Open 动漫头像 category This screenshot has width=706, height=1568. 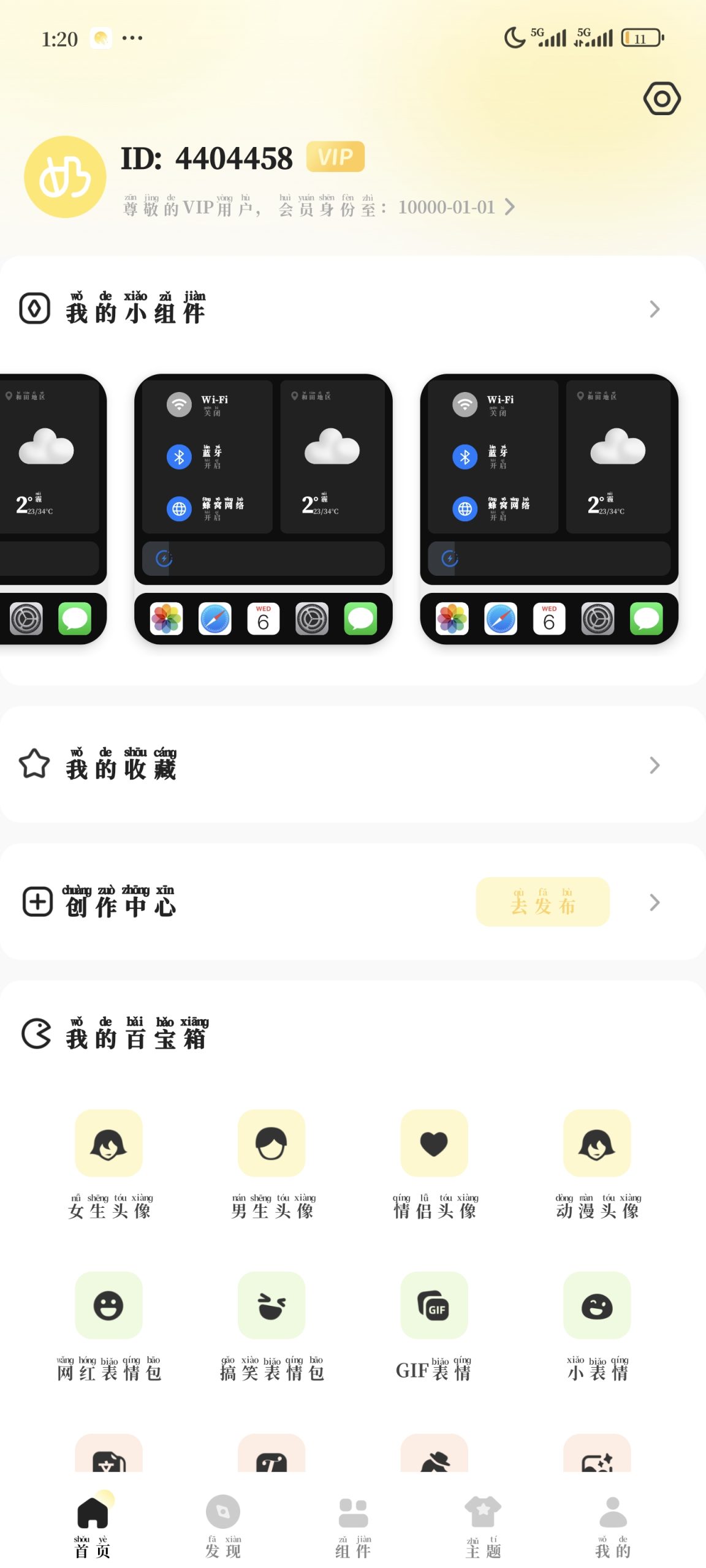coord(597,1164)
